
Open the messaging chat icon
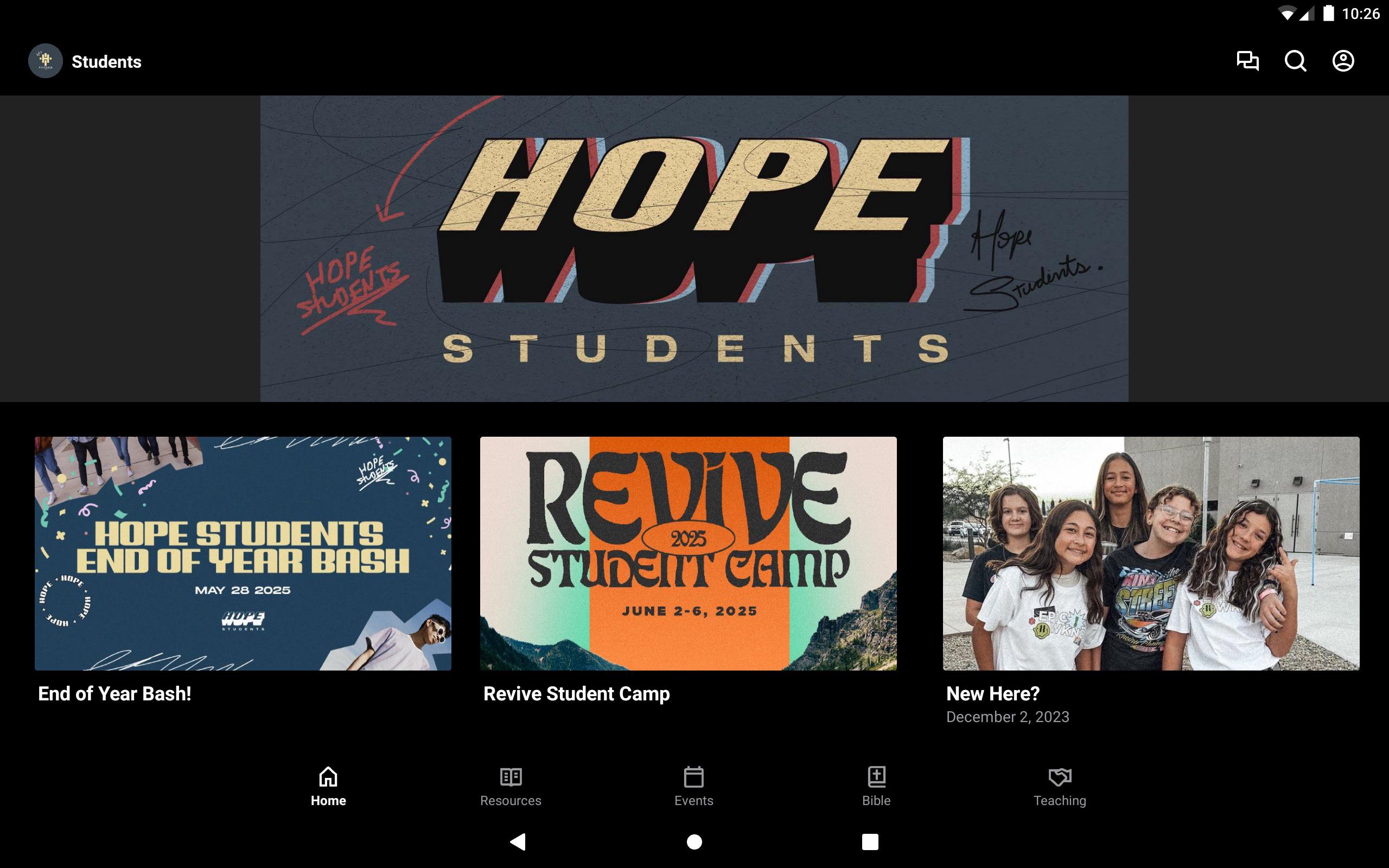(1247, 61)
